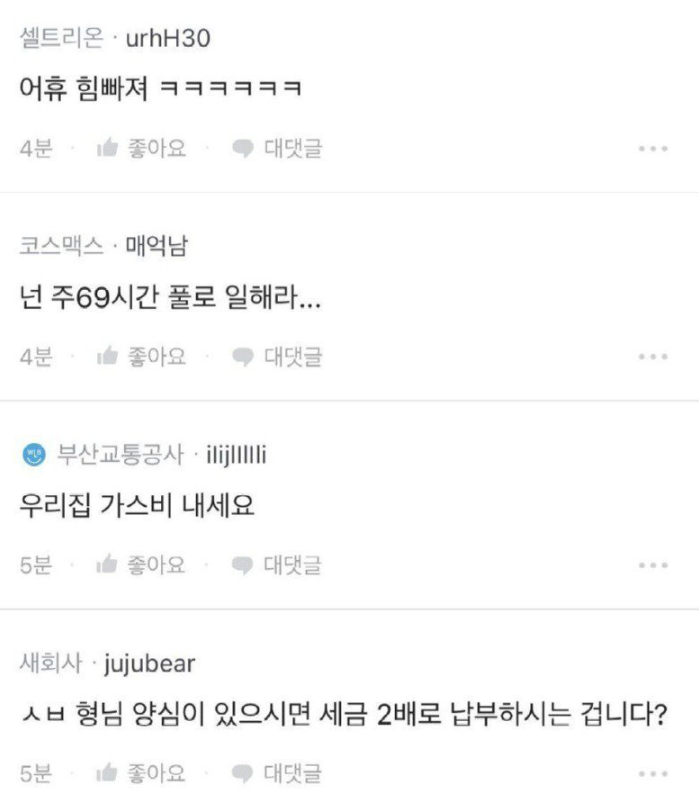The image size is (699, 803).
Task: Open the overflow menu on jujubear's comment
Action: tap(652, 773)
